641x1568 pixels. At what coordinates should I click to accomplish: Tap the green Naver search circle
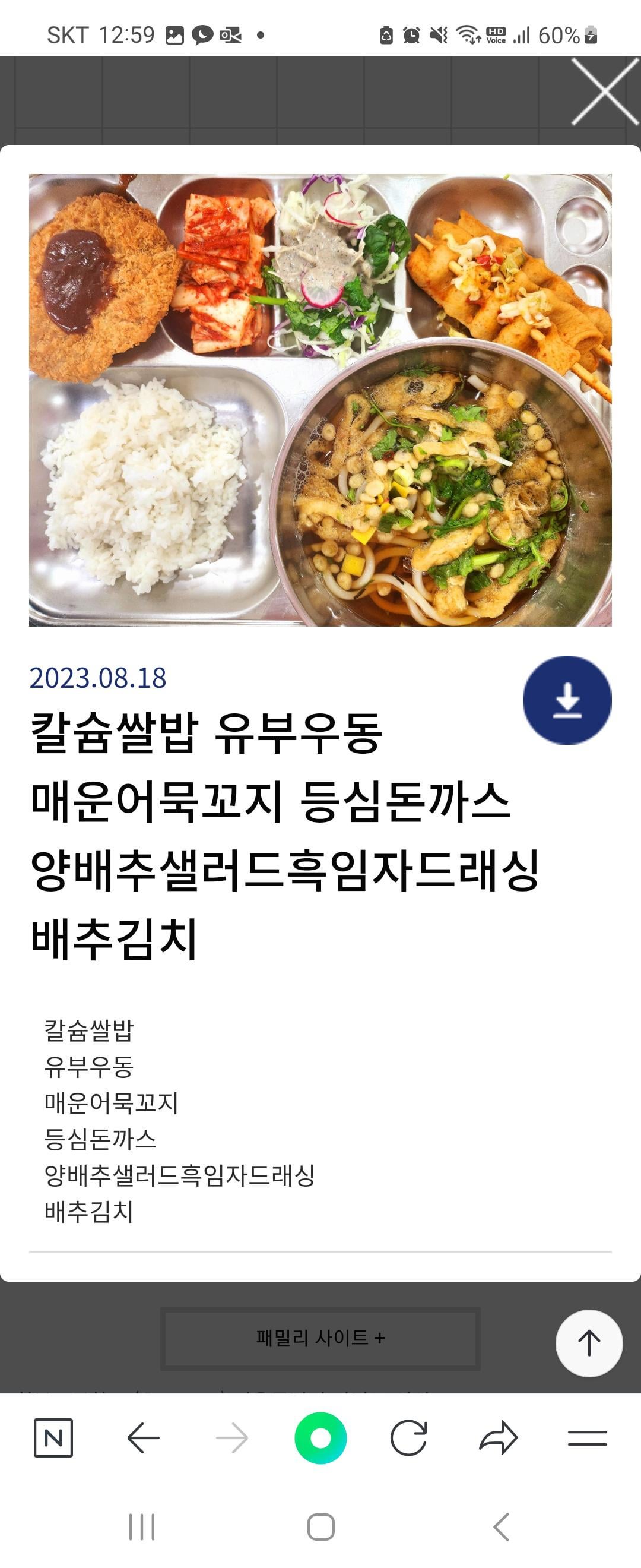[x=320, y=1438]
